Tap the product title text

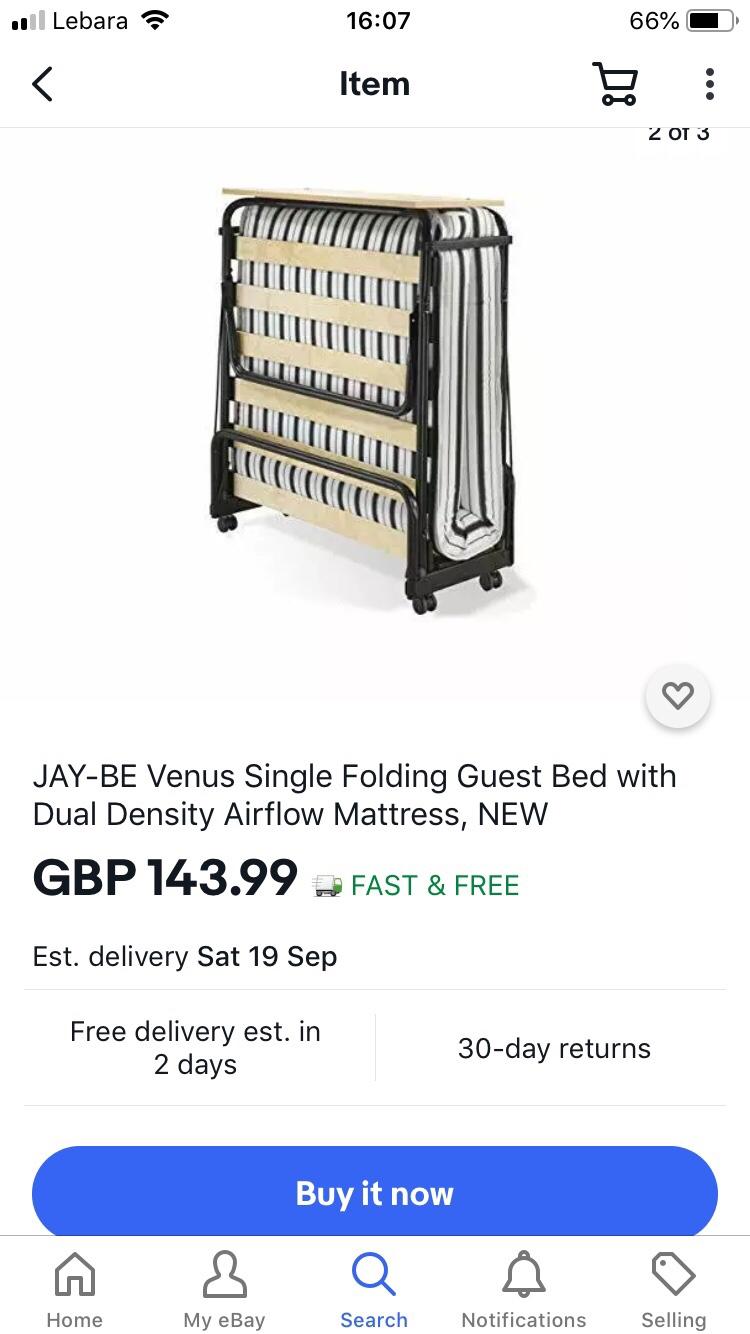coord(356,795)
